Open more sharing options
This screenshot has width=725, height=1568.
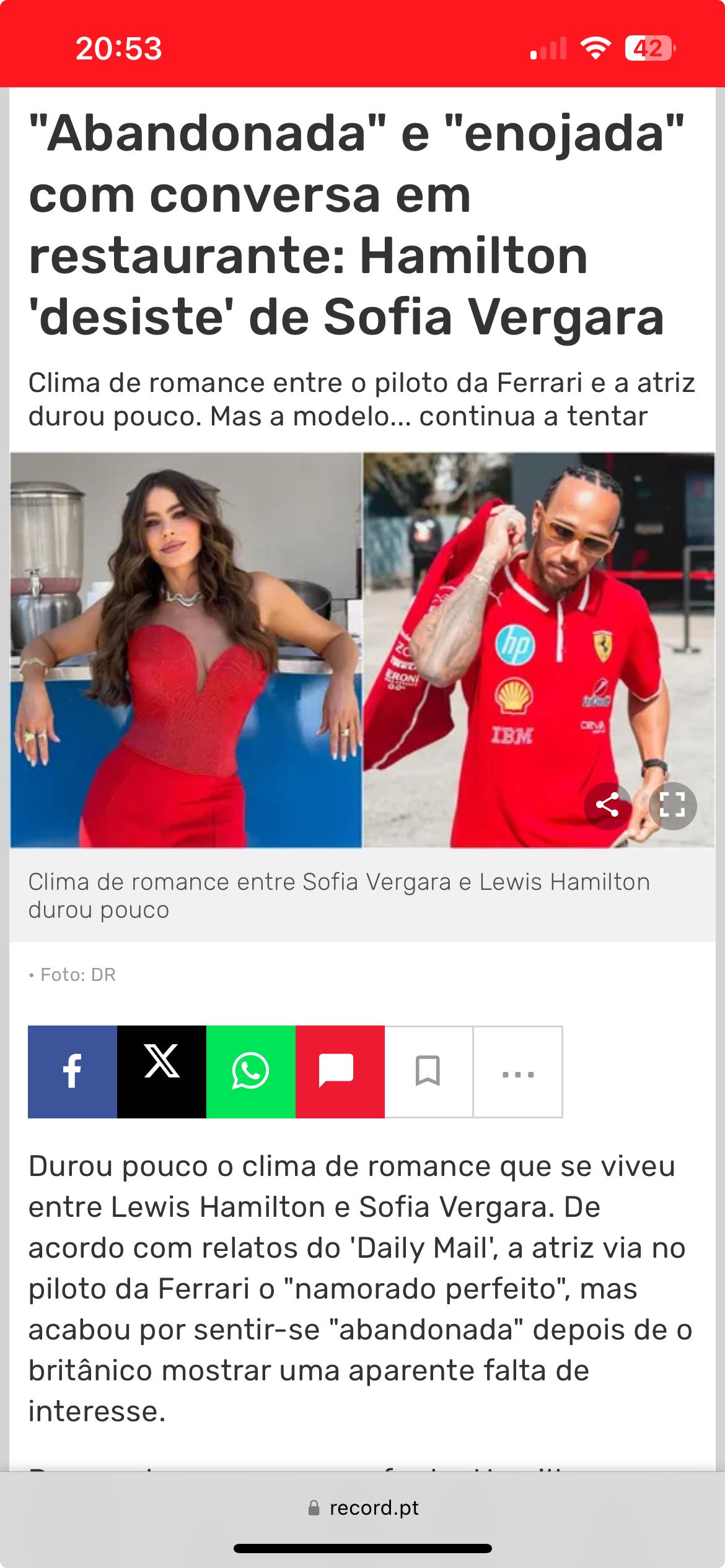[x=518, y=1072]
